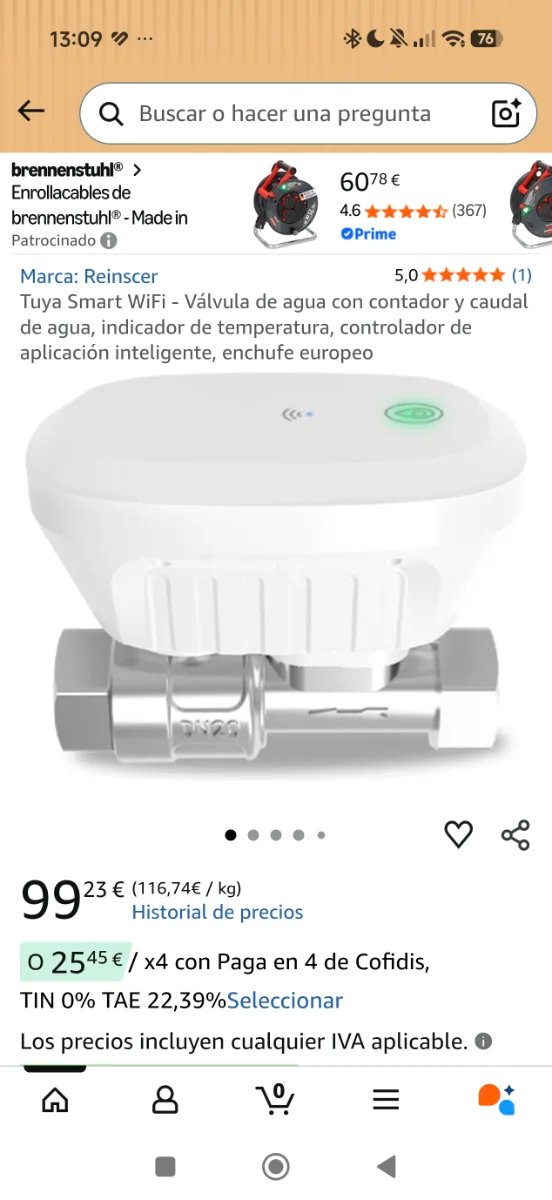Open camera search in the search bar
The width and height of the screenshot is (552, 1200).
tap(506, 113)
